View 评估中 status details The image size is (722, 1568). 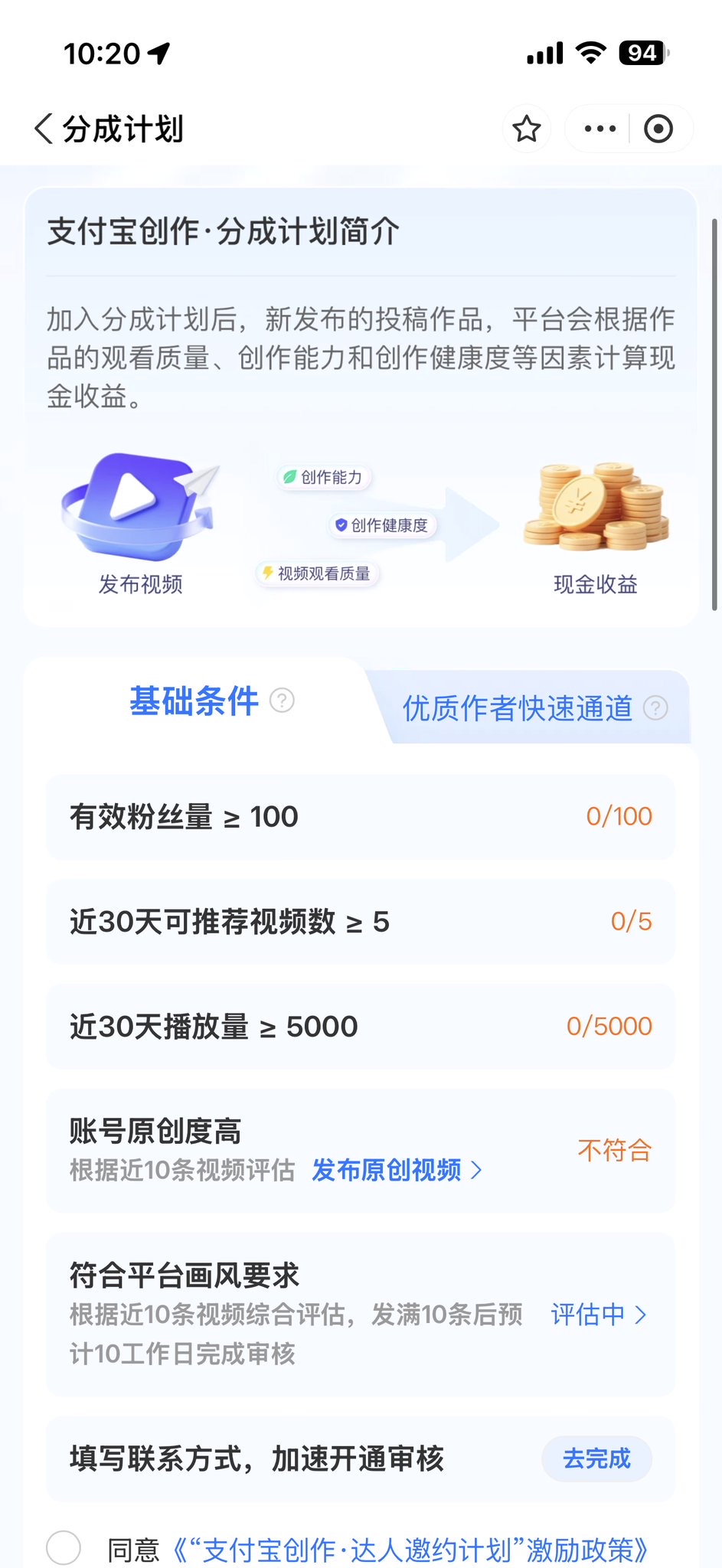pos(598,1315)
